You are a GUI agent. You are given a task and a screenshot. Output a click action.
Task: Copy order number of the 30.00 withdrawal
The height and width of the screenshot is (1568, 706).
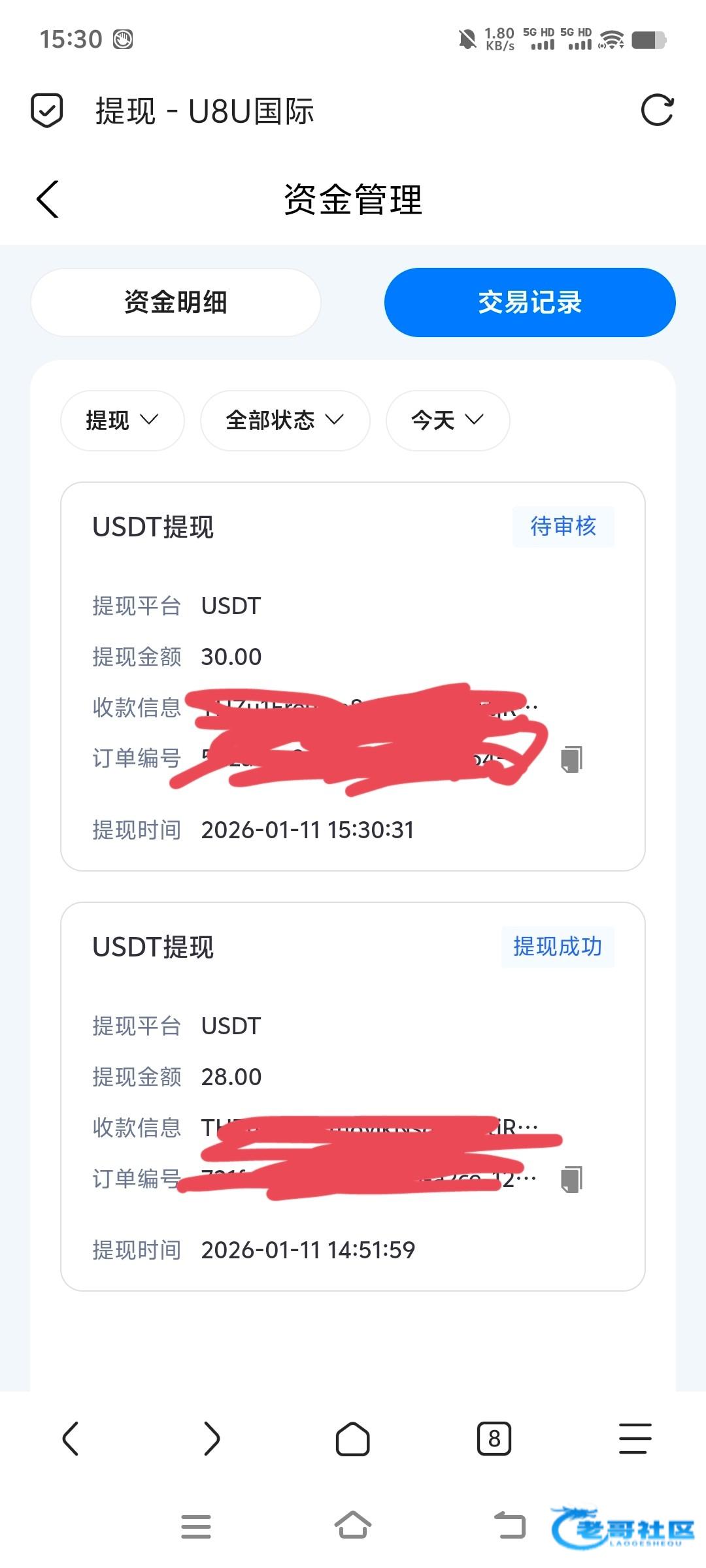click(571, 759)
